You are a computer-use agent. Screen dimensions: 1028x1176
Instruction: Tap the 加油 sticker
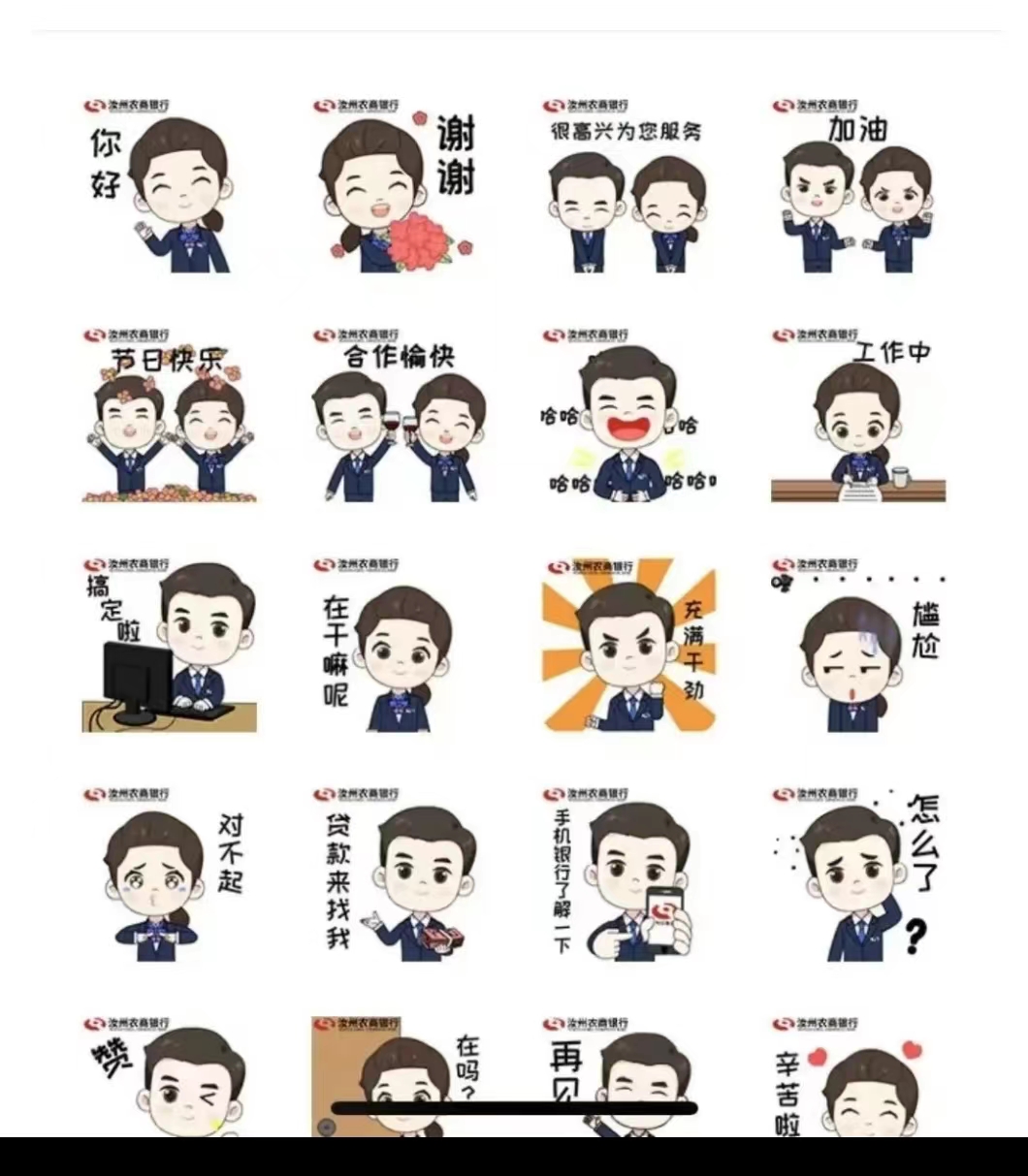point(858,186)
